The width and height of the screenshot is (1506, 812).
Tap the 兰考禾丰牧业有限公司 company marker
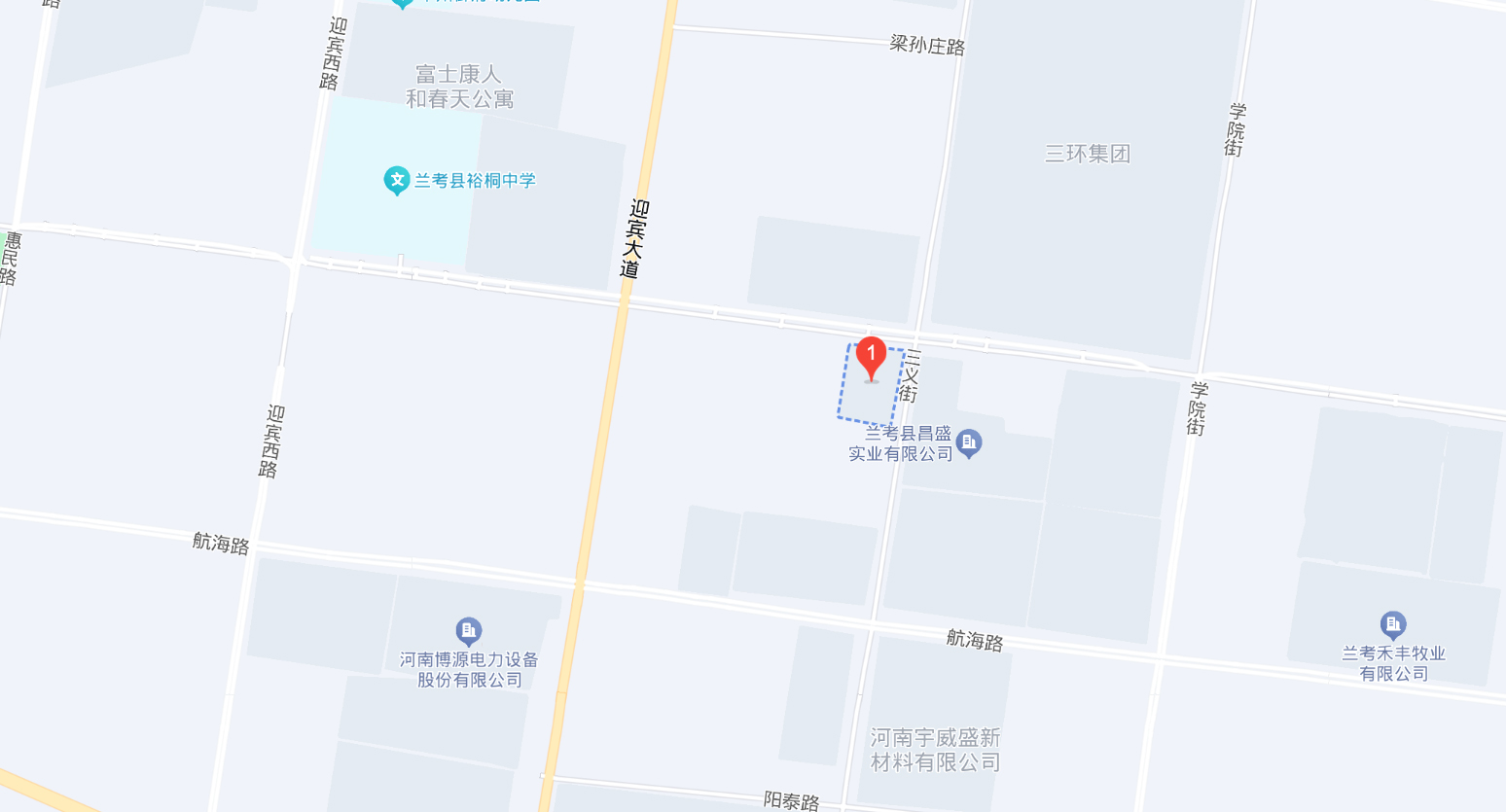(x=1393, y=624)
